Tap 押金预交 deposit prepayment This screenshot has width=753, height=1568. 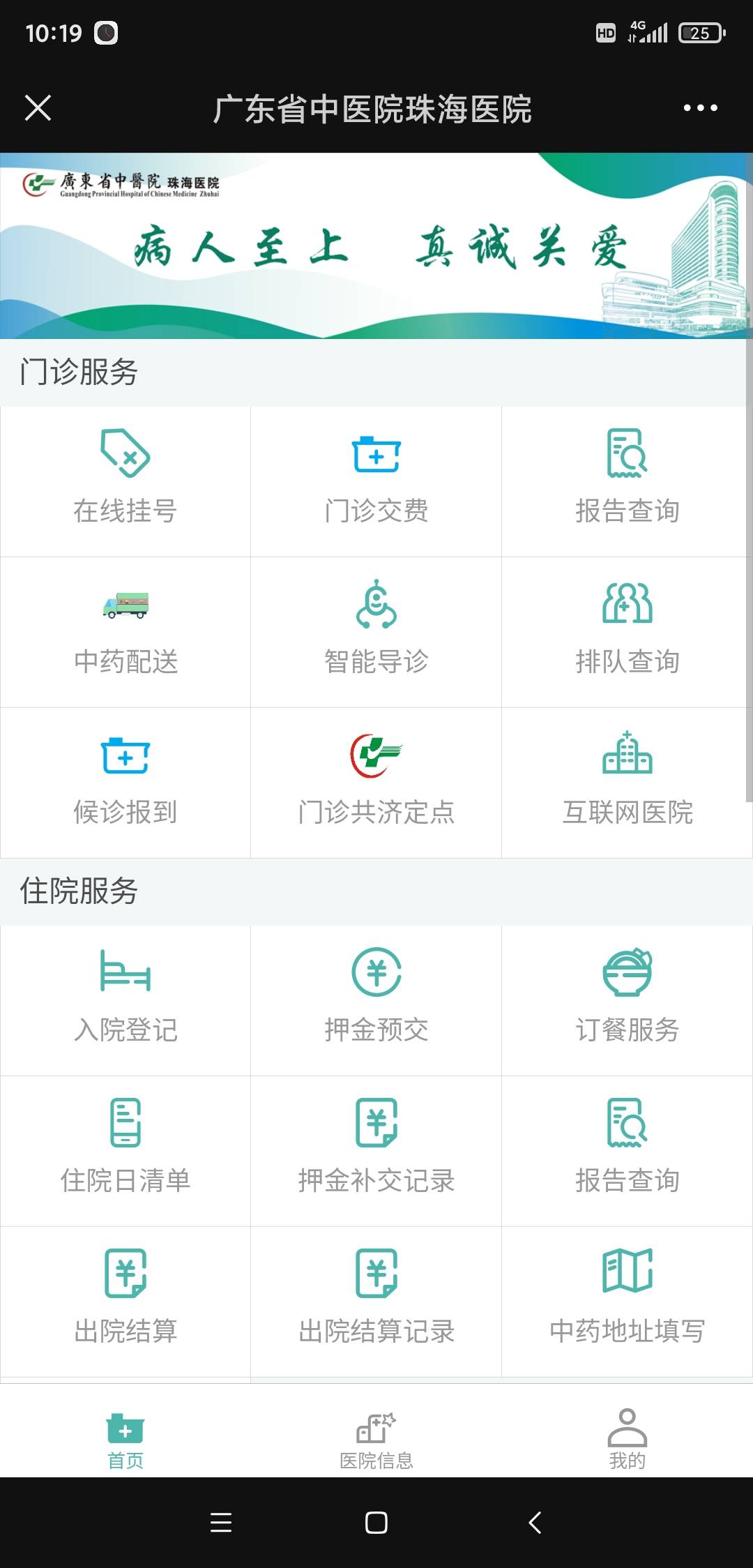[376, 997]
